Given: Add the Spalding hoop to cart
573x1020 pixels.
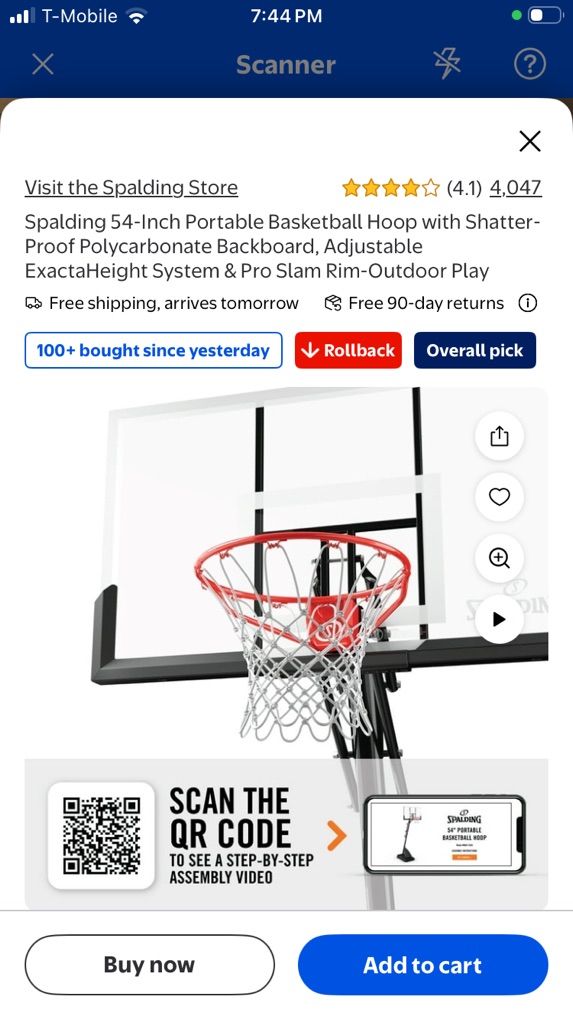Looking at the screenshot, I should [x=423, y=965].
